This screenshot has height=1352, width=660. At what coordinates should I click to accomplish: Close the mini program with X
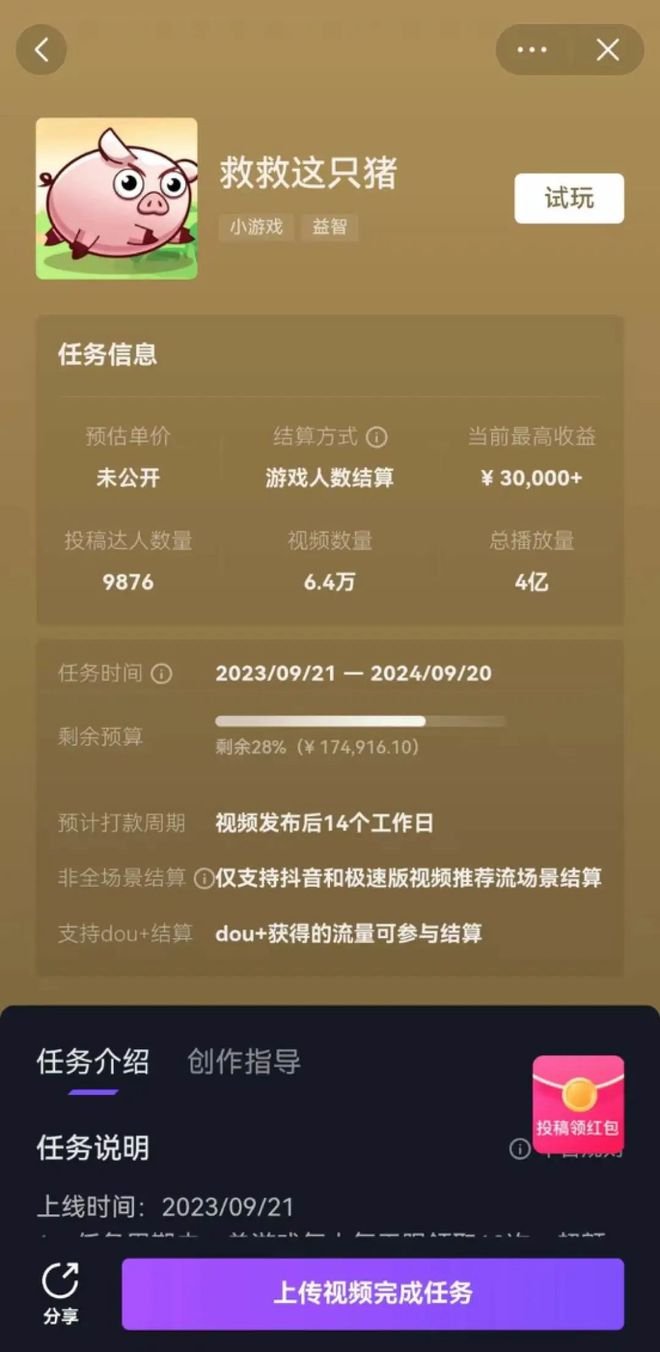pyautogui.click(x=607, y=50)
